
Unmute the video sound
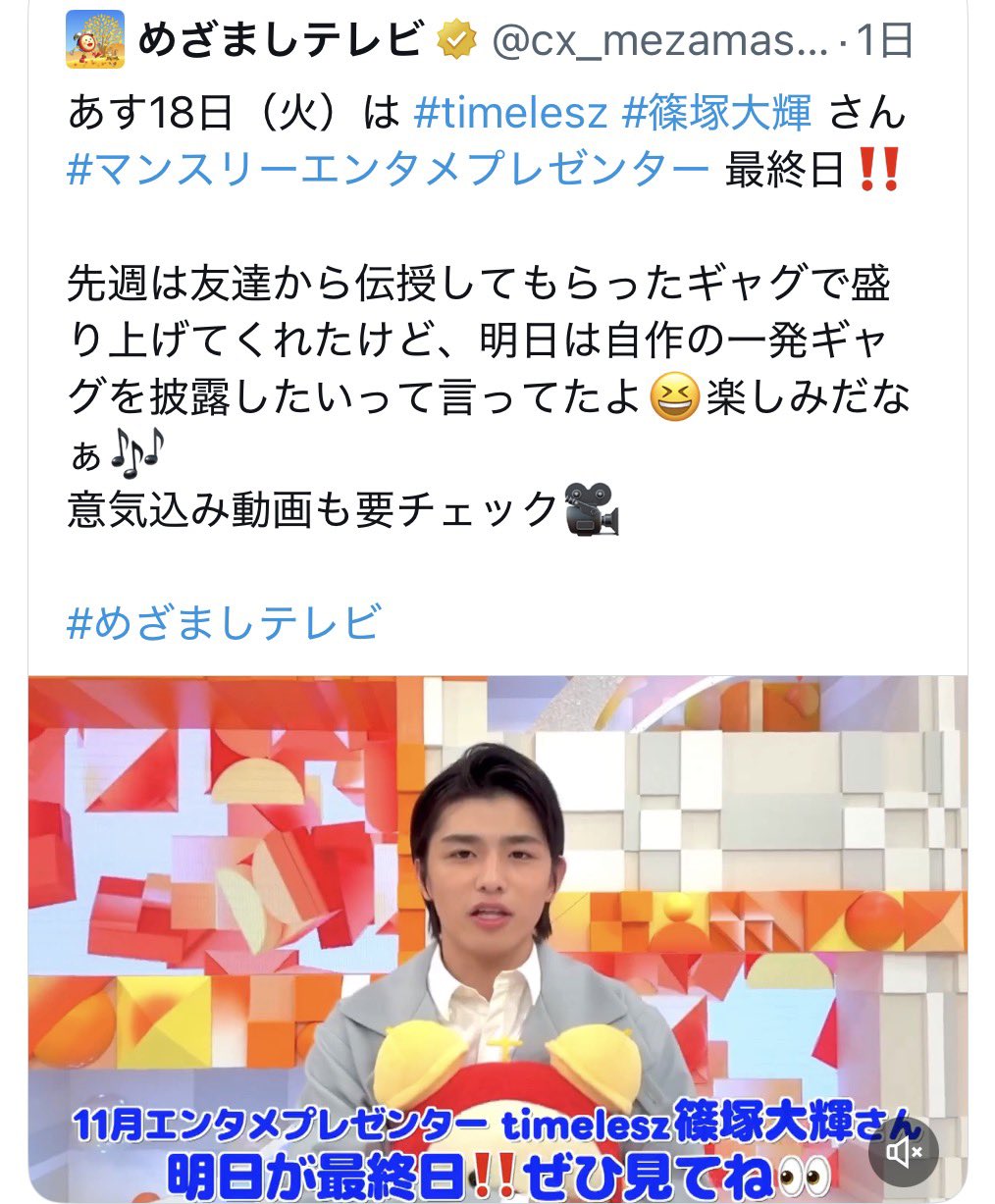(903, 1152)
